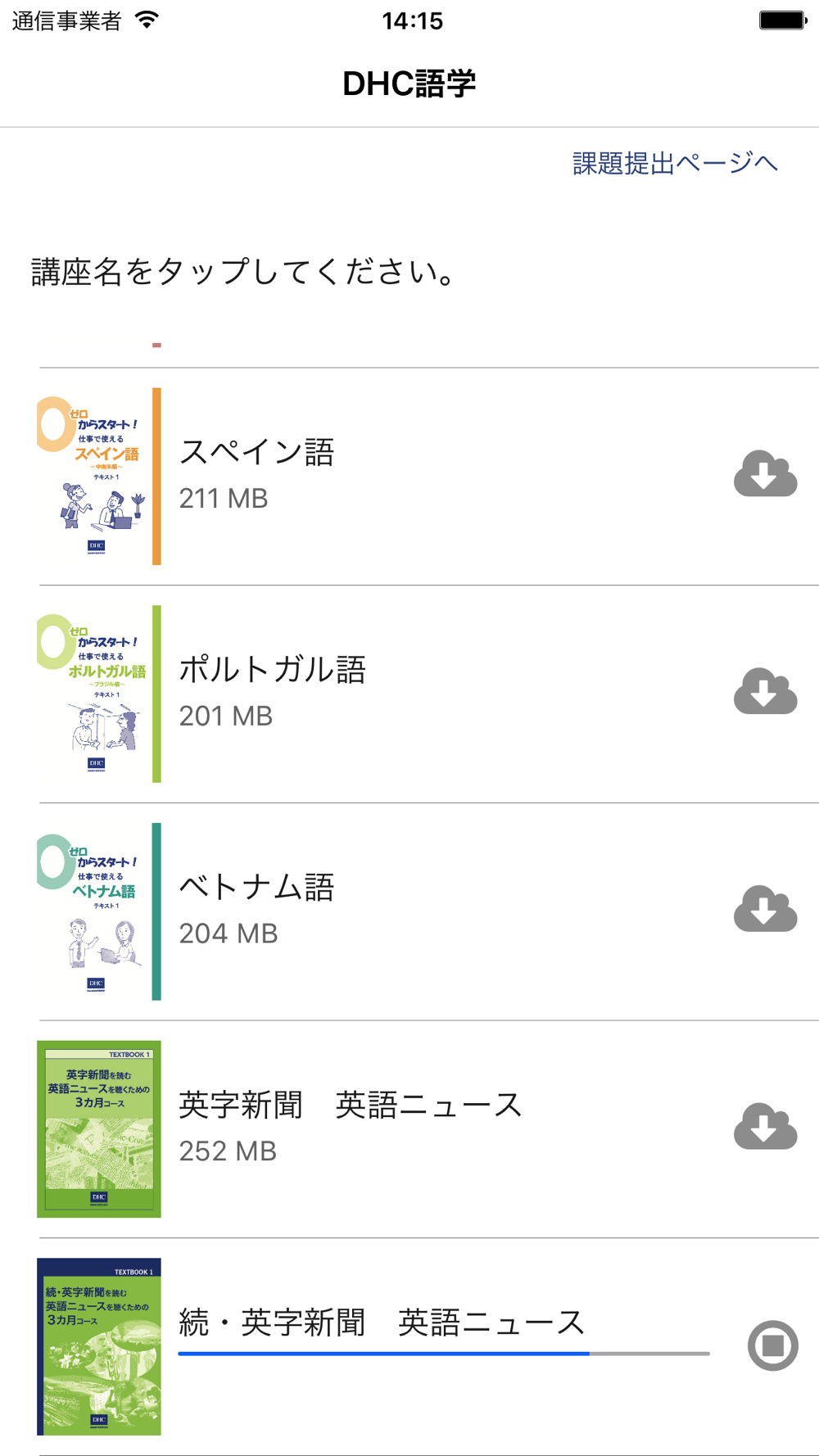This screenshot has height=1456, width=819.
Task: Download the 252 MB 英字新聞 英語ニュース course
Action: (x=765, y=1128)
